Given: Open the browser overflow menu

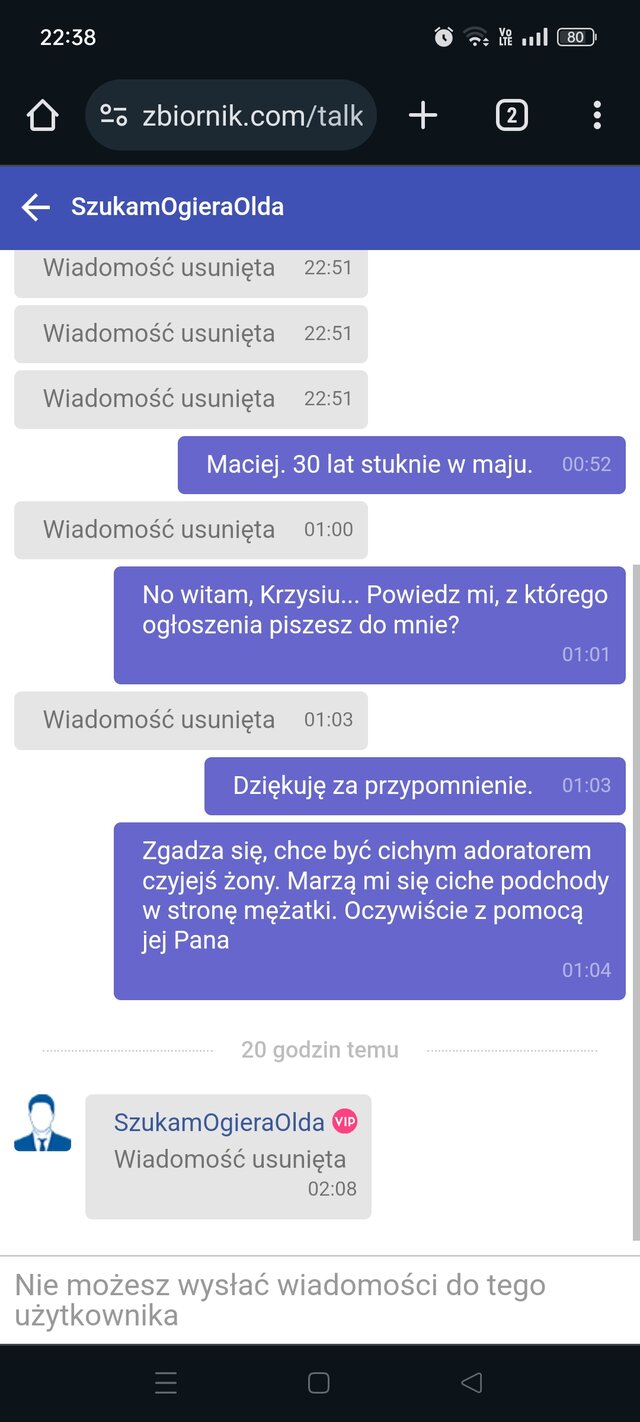Looking at the screenshot, I should pos(597,116).
